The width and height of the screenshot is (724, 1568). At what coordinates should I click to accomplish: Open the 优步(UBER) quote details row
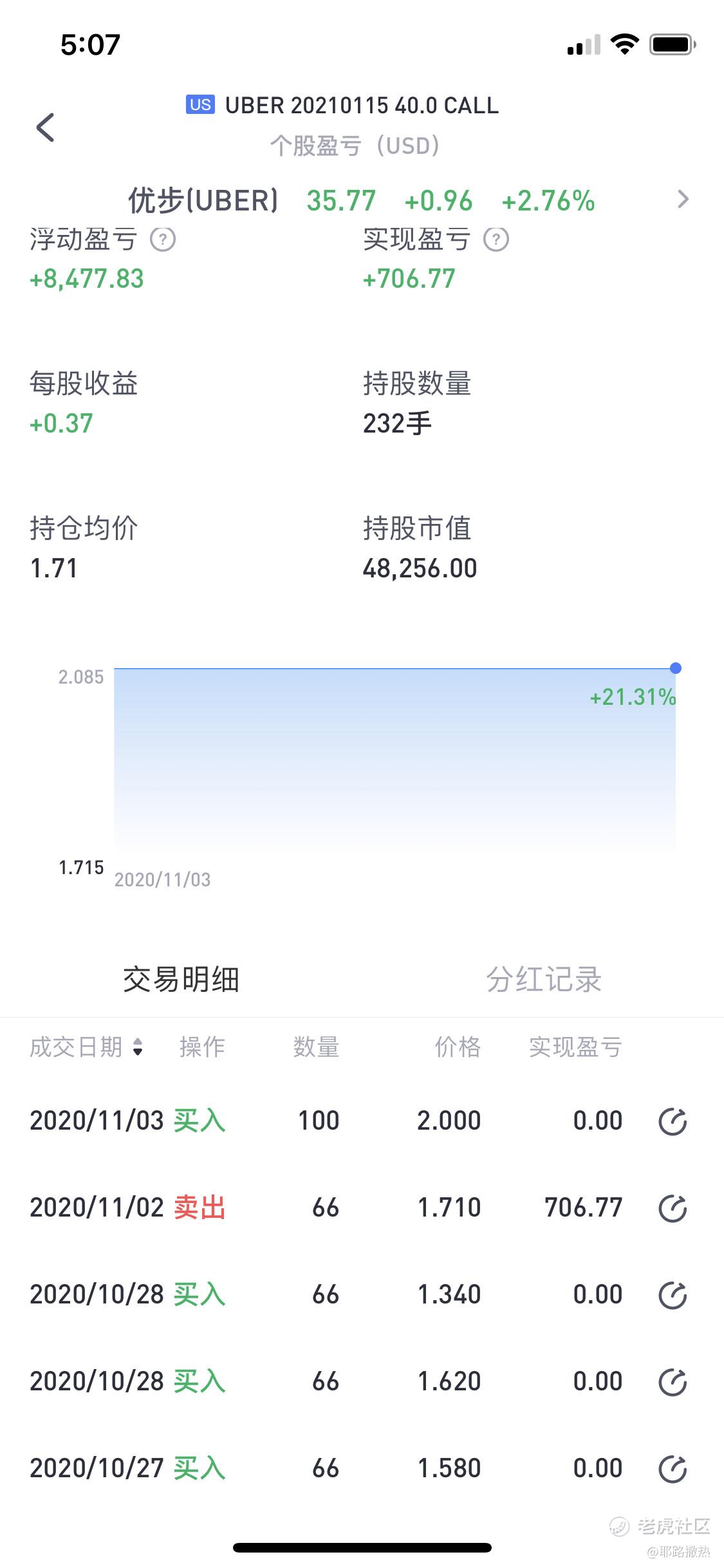pyautogui.click(x=362, y=200)
